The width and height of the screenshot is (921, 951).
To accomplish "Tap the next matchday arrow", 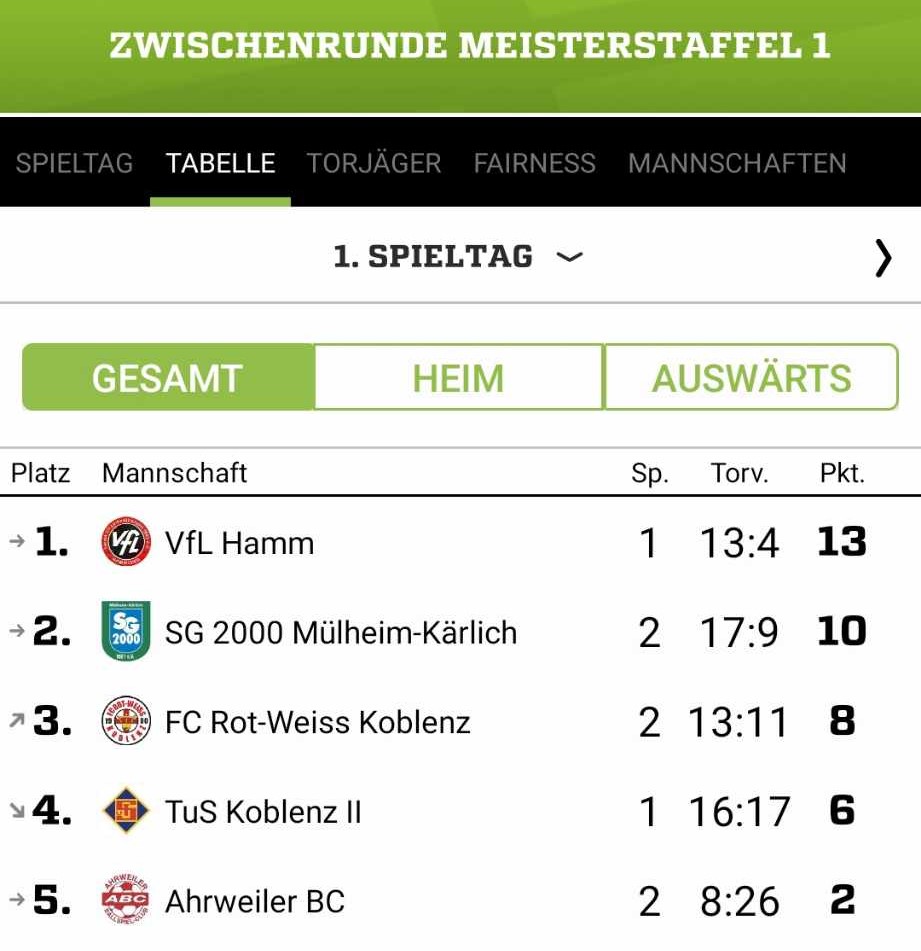I will click(x=882, y=258).
